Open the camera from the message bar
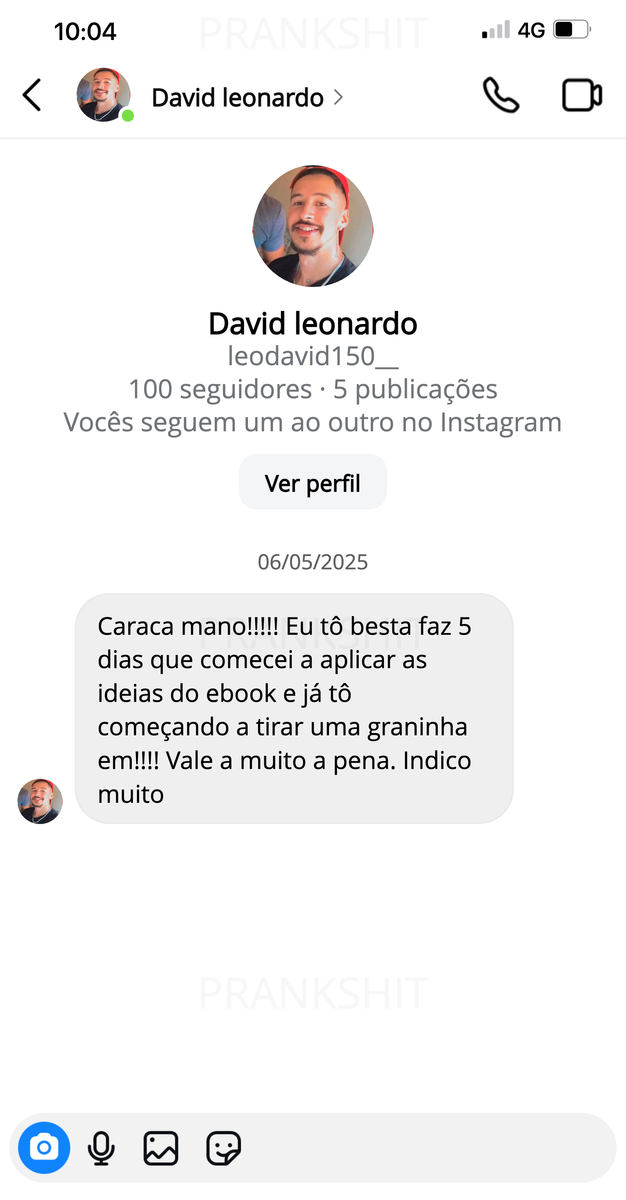Viewport: 626px width, 1200px height. click(44, 1147)
